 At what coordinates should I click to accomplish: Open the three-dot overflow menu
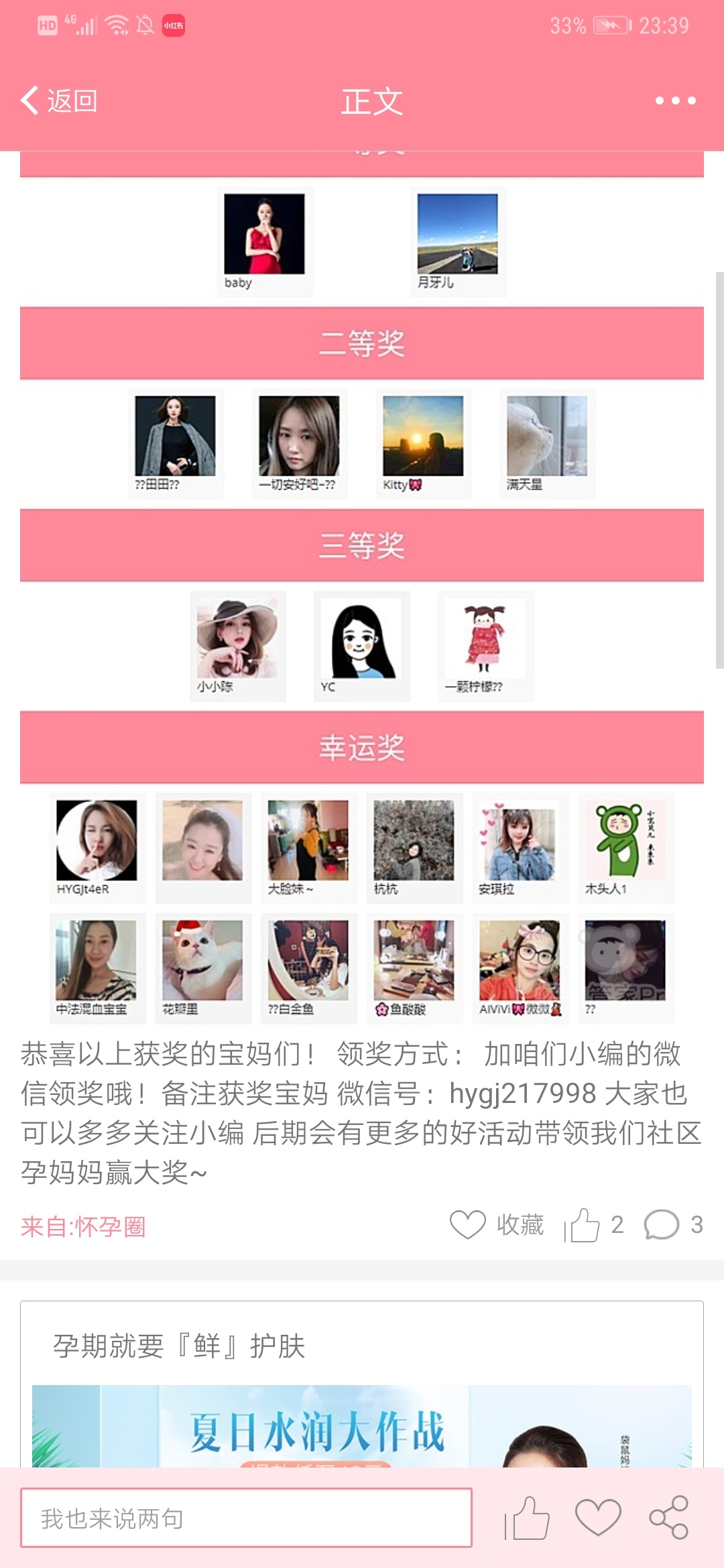[675, 101]
